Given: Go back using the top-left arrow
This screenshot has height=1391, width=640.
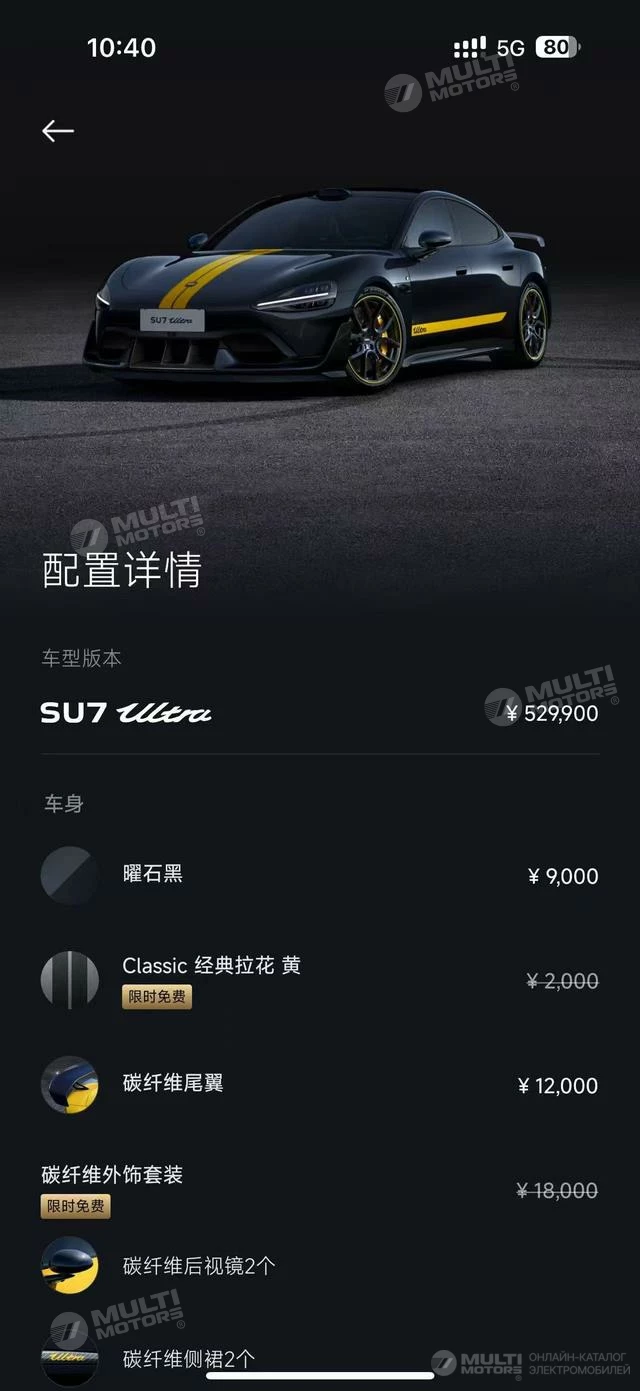Looking at the screenshot, I should pos(58,131).
